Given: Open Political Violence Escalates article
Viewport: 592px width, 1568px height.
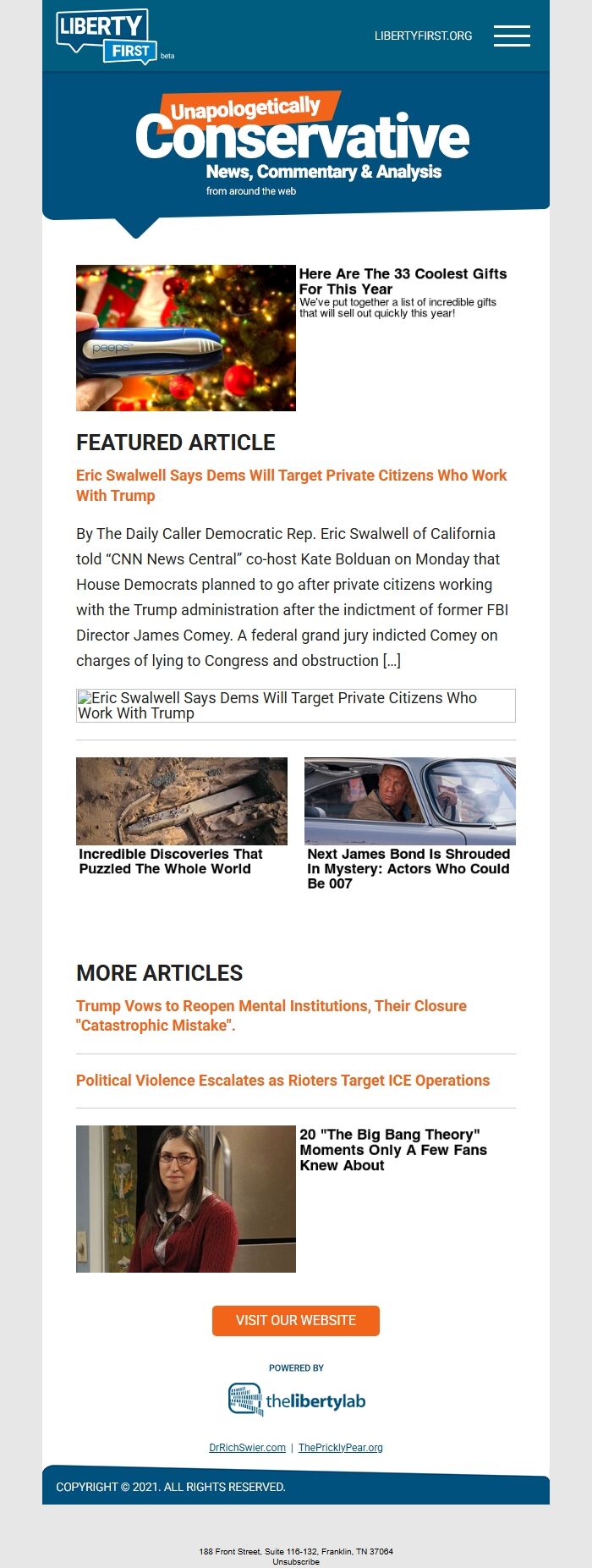Looking at the screenshot, I should (282, 1081).
